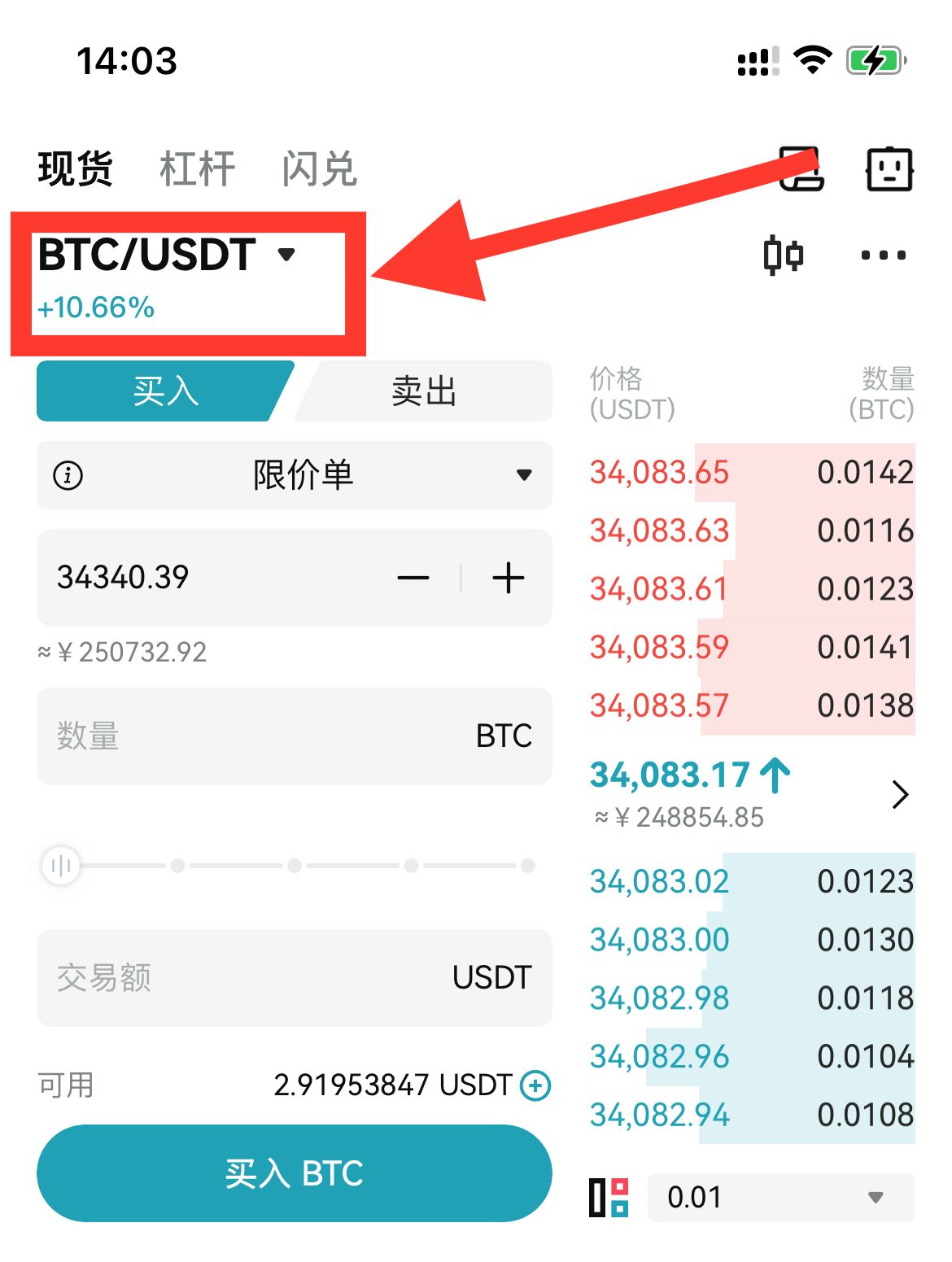Open the 闪兑 tab
This screenshot has width=952, height=1262.
[x=319, y=168]
